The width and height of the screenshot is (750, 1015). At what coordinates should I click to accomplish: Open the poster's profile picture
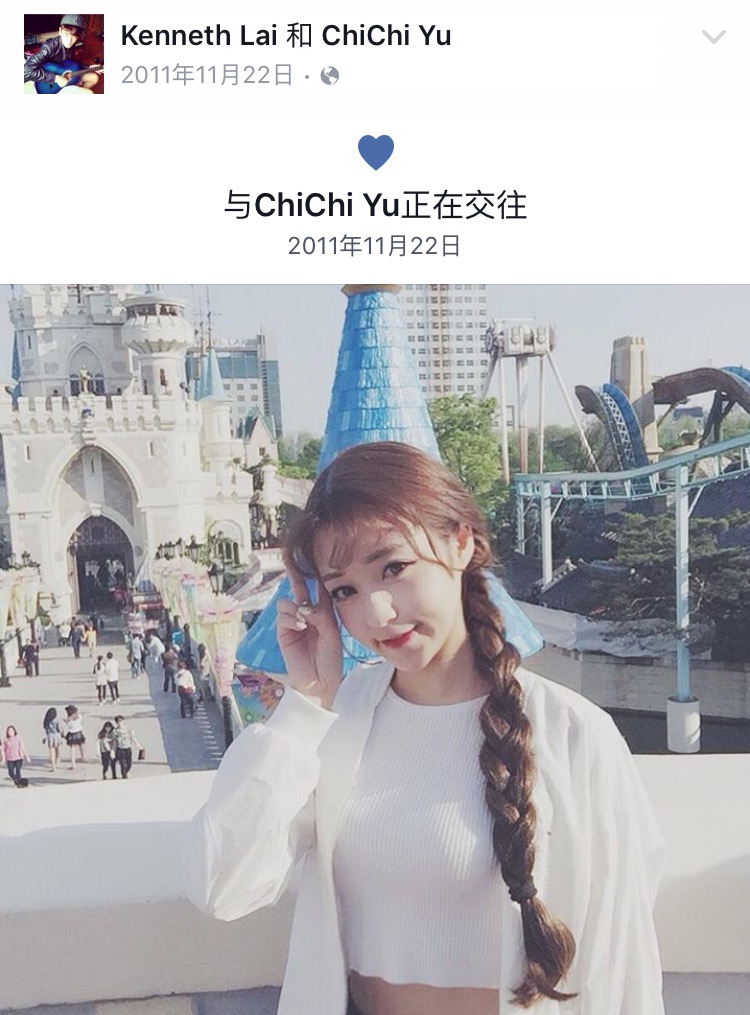[64, 54]
